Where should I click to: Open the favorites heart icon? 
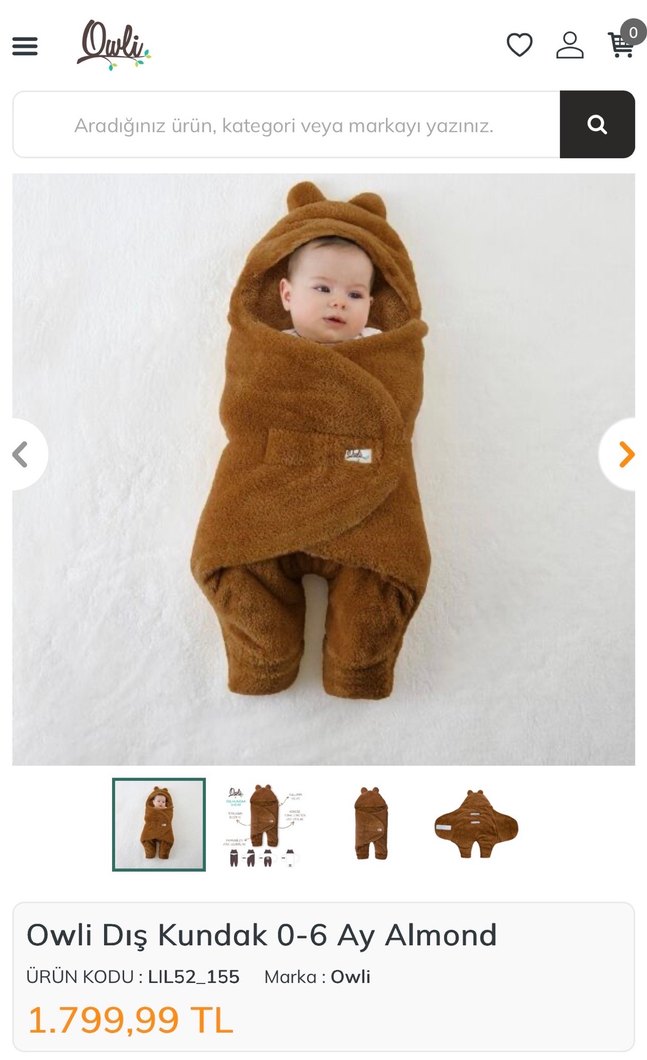tap(519, 45)
